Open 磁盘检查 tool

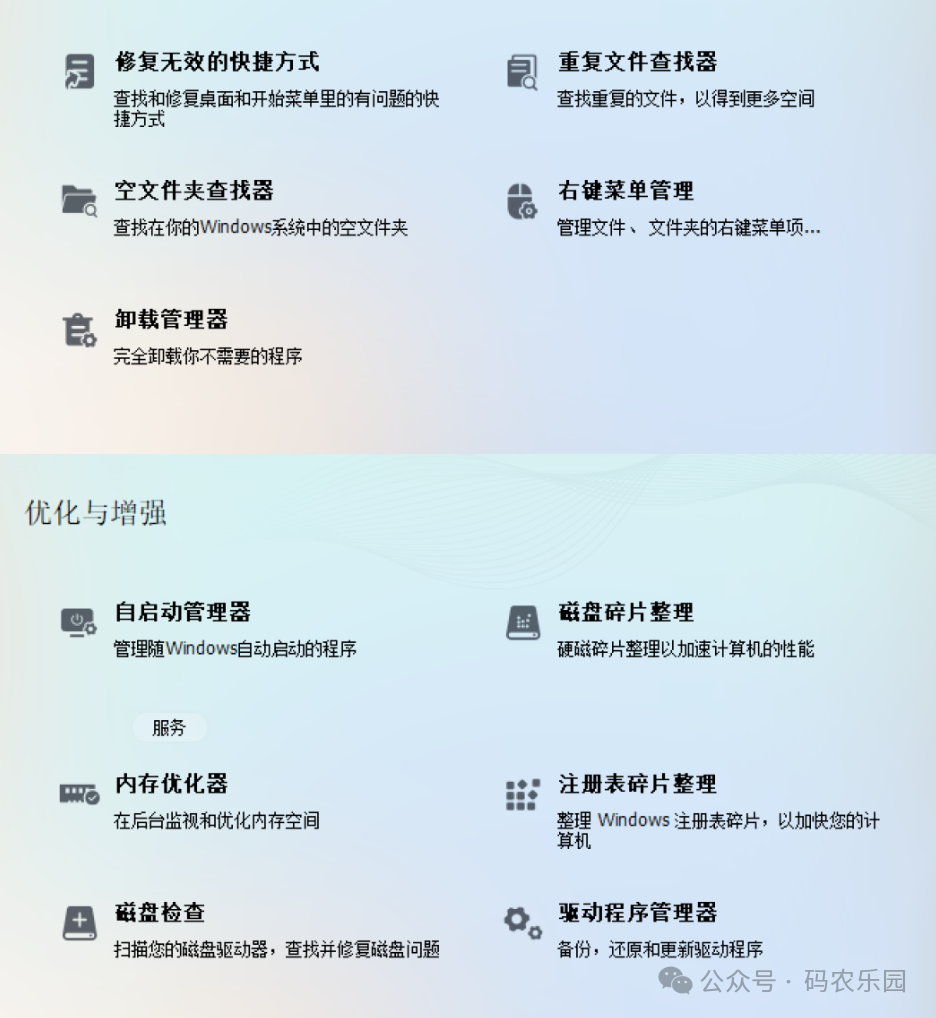tap(160, 913)
